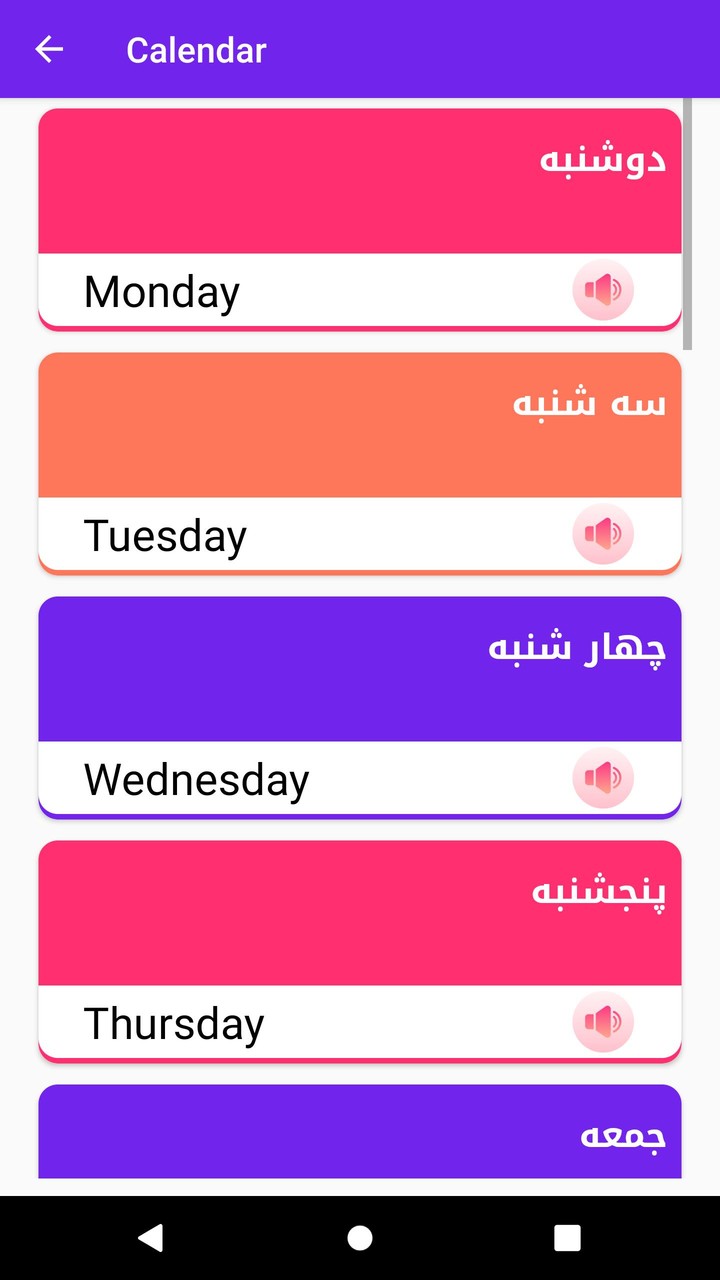Open recent apps with the square navigation icon

click(x=566, y=1238)
